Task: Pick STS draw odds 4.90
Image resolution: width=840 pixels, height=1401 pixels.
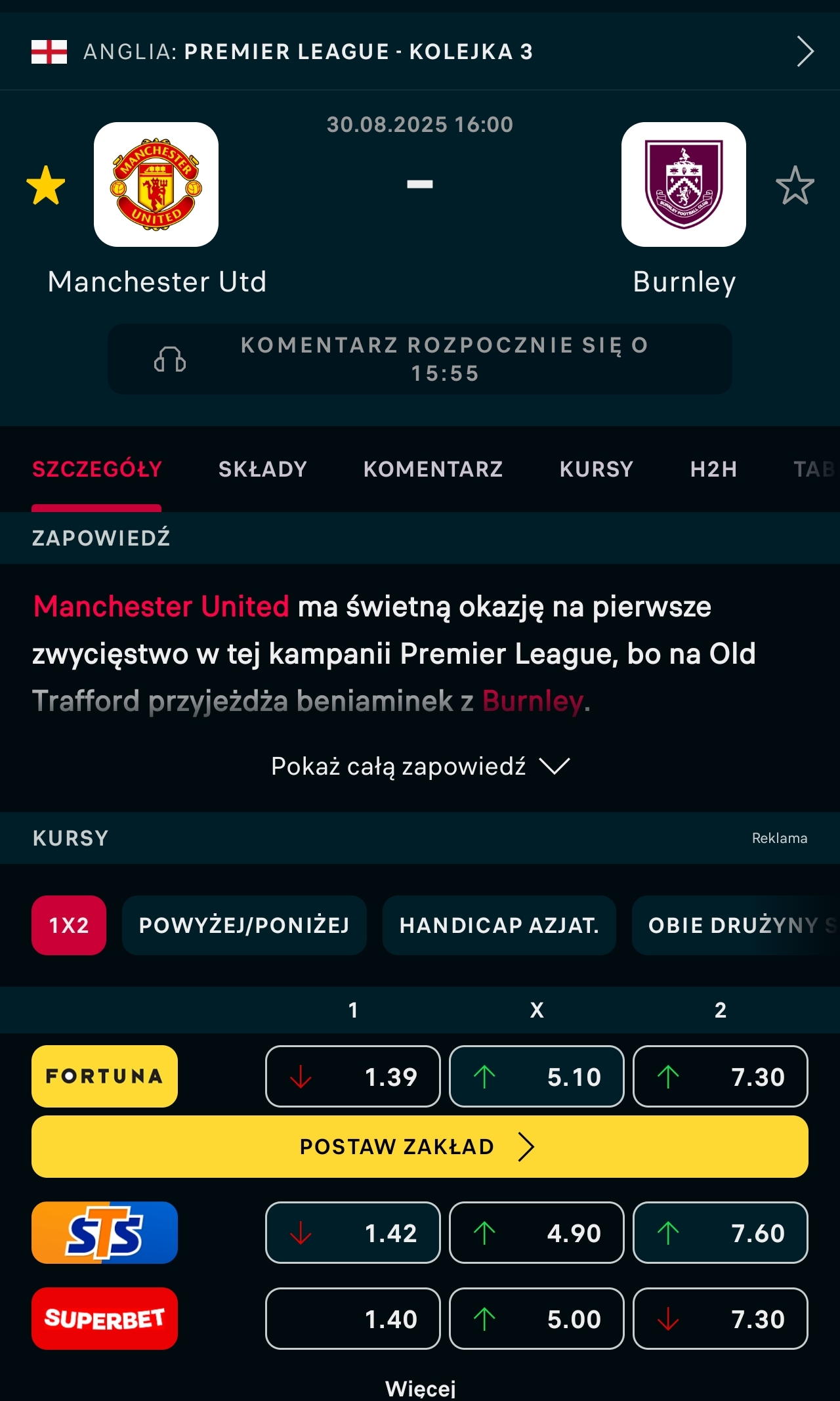Action: click(x=536, y=1232)
